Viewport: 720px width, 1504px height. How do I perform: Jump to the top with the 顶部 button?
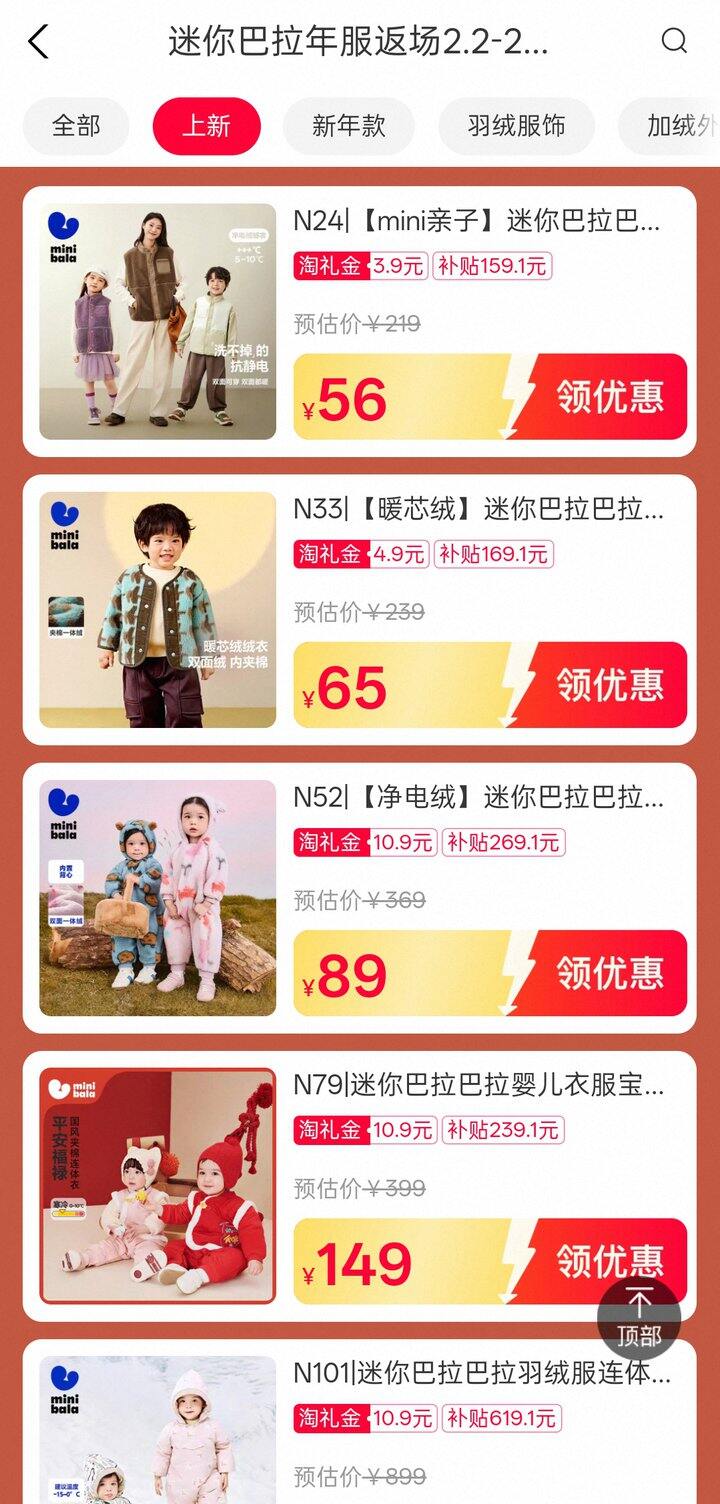(639, 1317)
